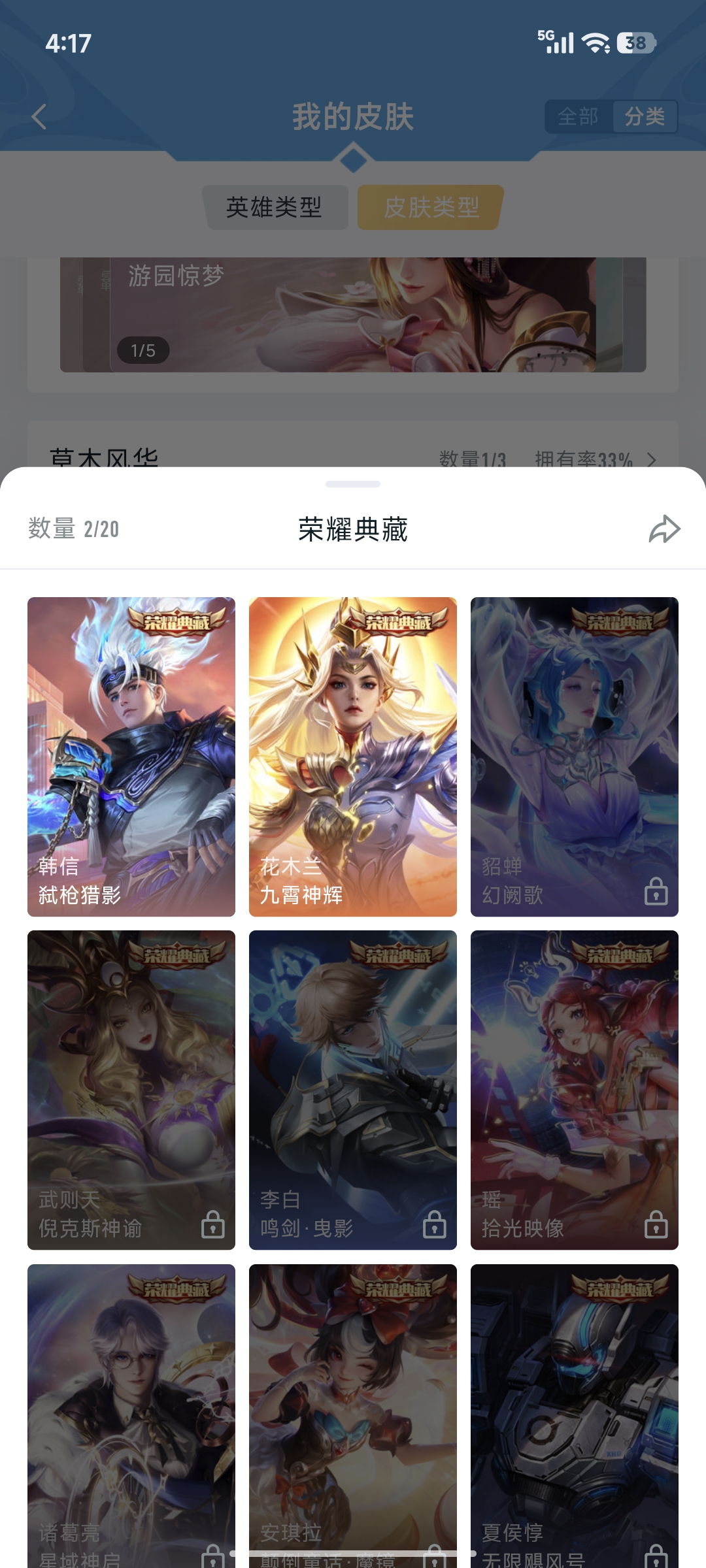Tap the Wi-Fi icon in the status bar
The width and height of the screenshot is (706, 1568).
[596, 42]
